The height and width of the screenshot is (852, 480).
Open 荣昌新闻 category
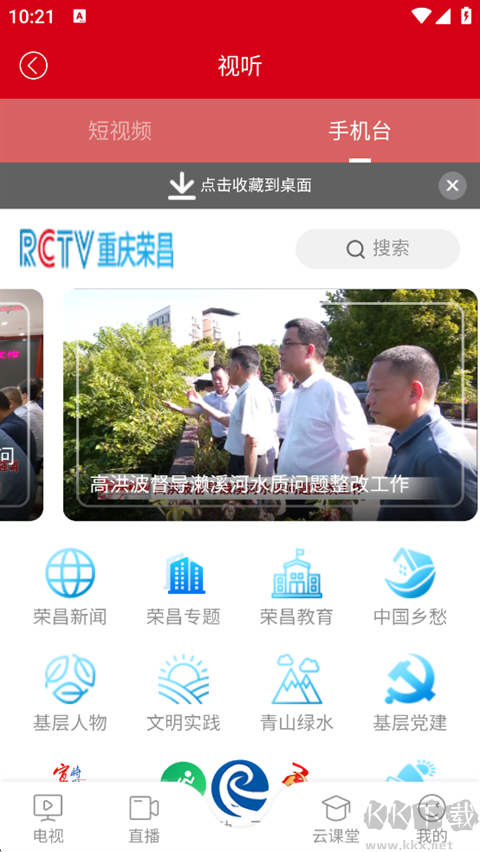70,587
